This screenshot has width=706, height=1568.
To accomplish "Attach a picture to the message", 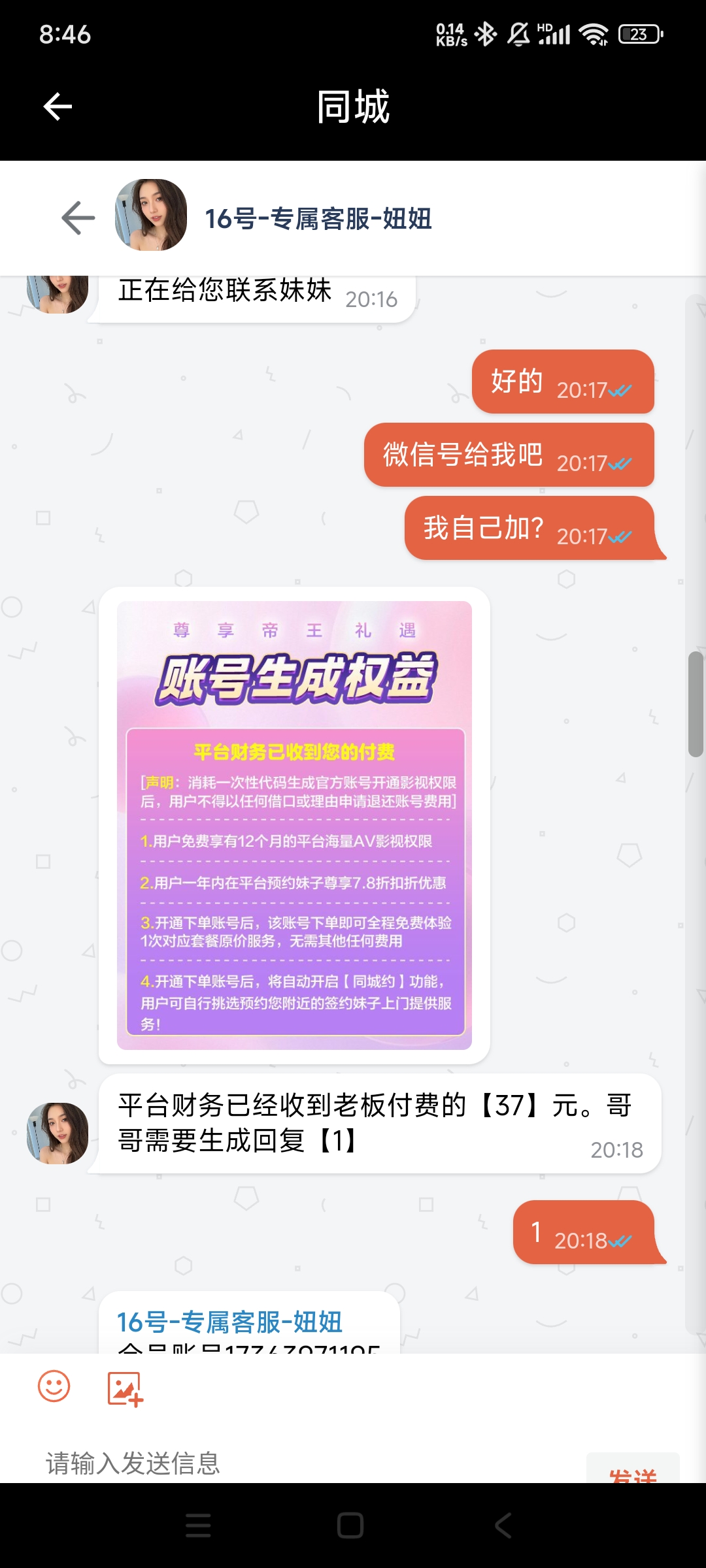I will click(125, 1388).
